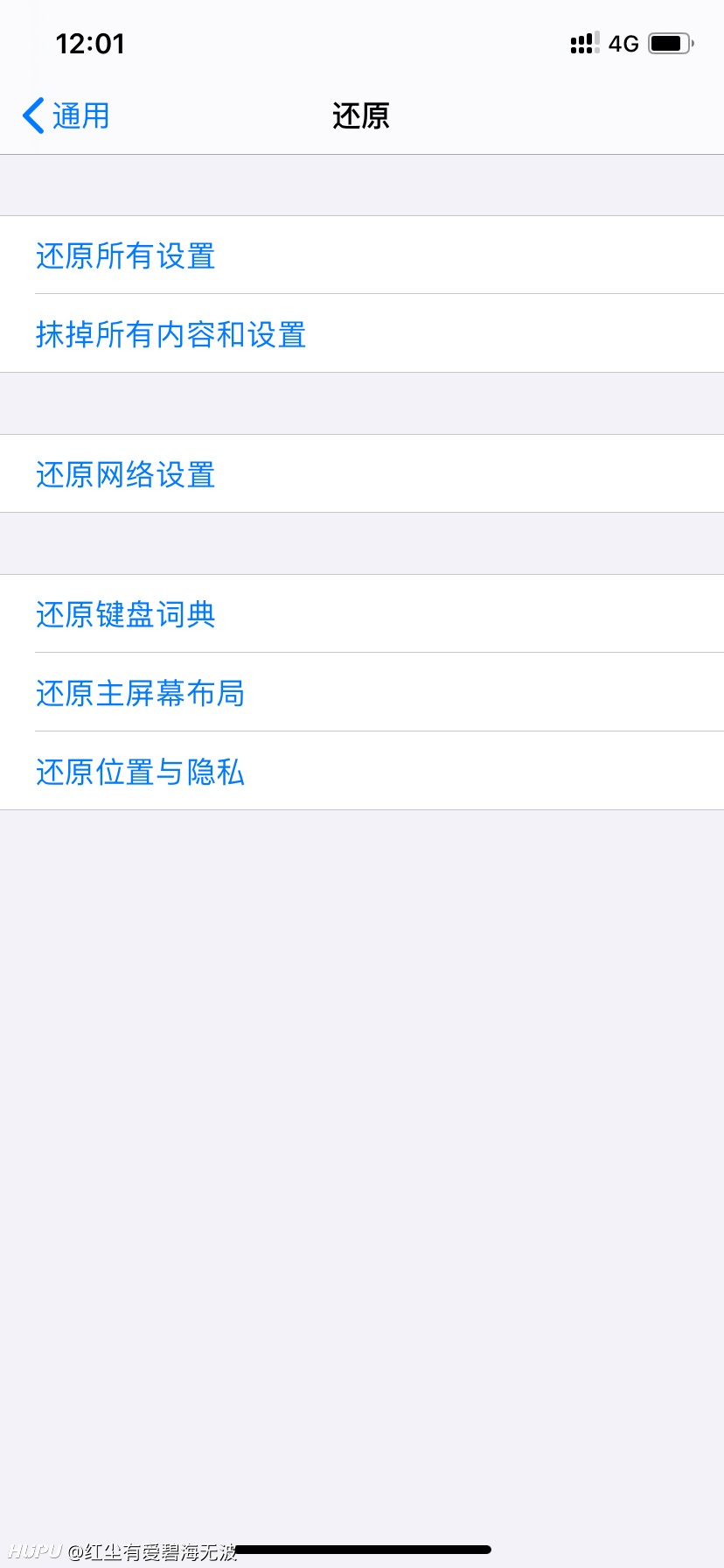Select 还原键盘词典
Screen dimensions: 724x1568
coord(362,613)
